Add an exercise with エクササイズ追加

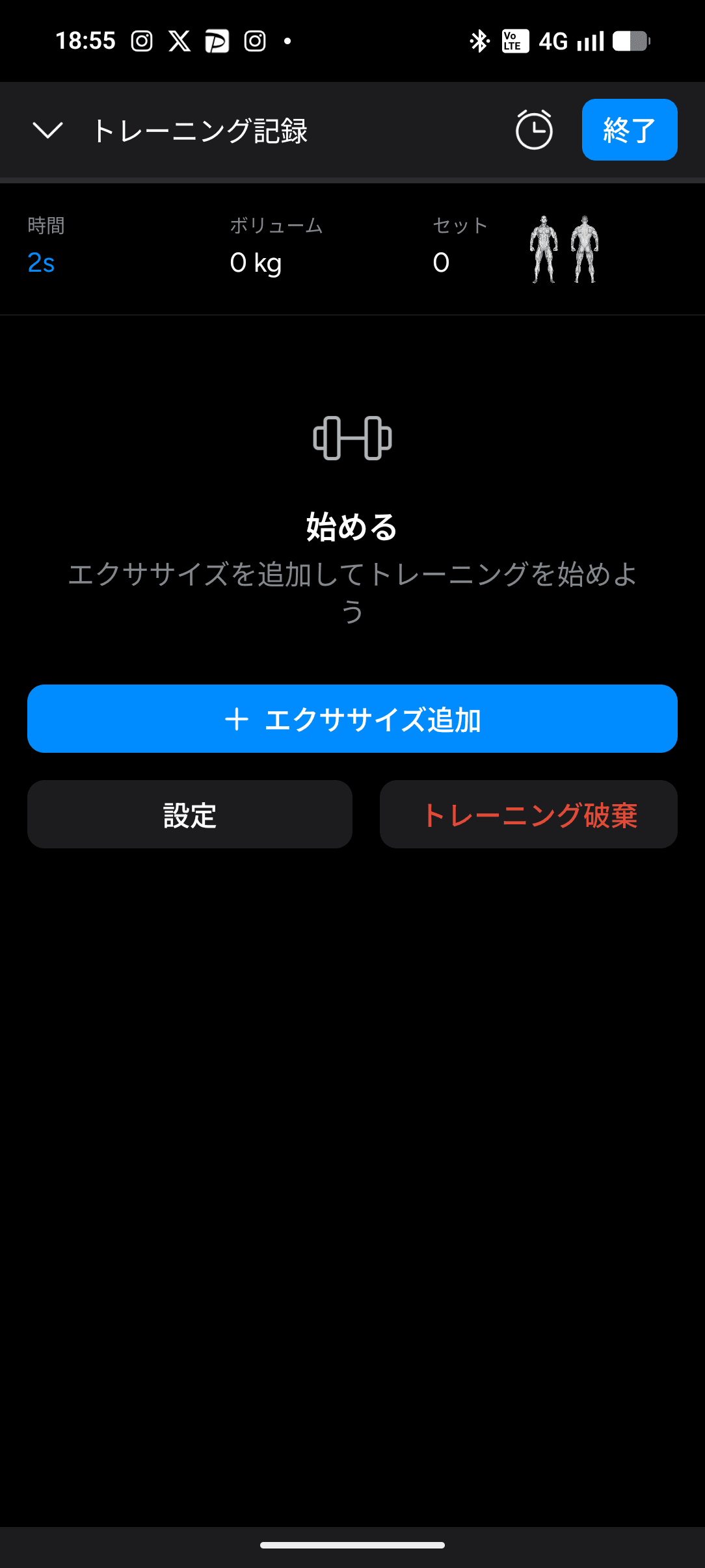click(x=352, y=719)
